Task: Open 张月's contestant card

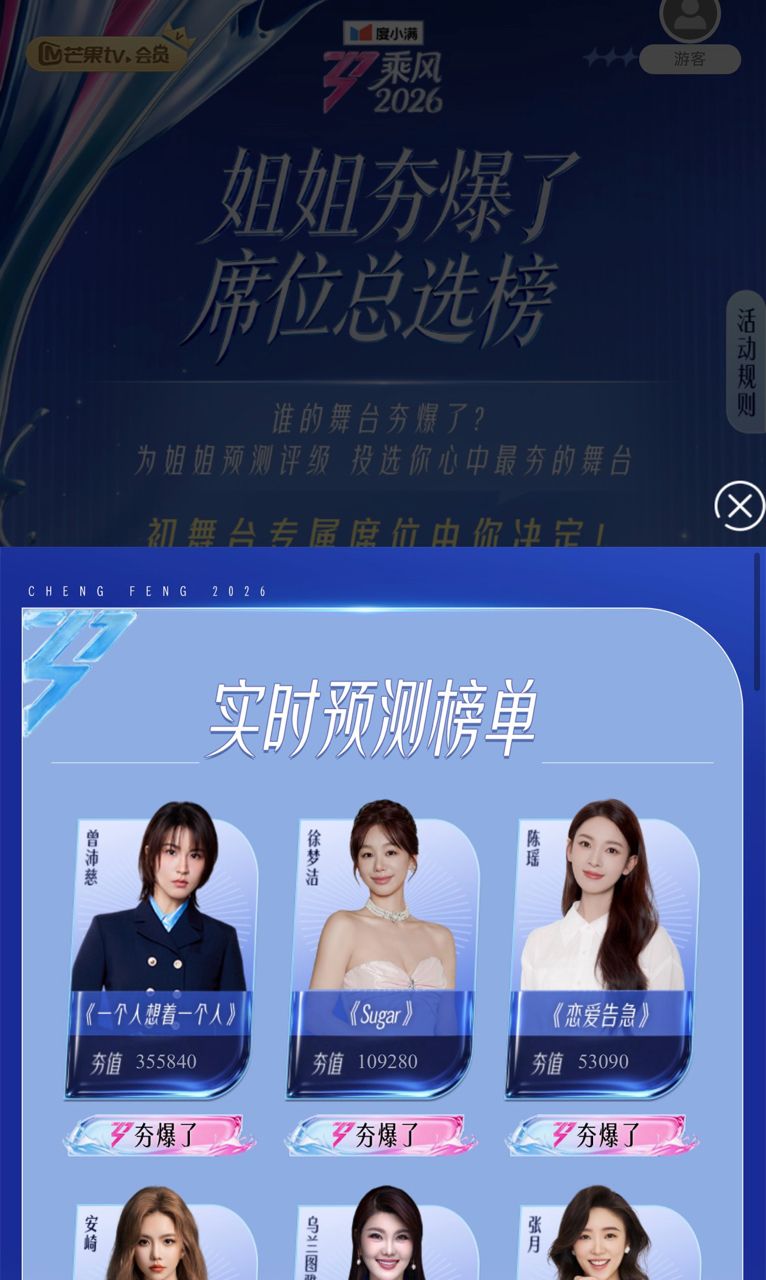Action: pyautogui.click(x=600, y=1235)
